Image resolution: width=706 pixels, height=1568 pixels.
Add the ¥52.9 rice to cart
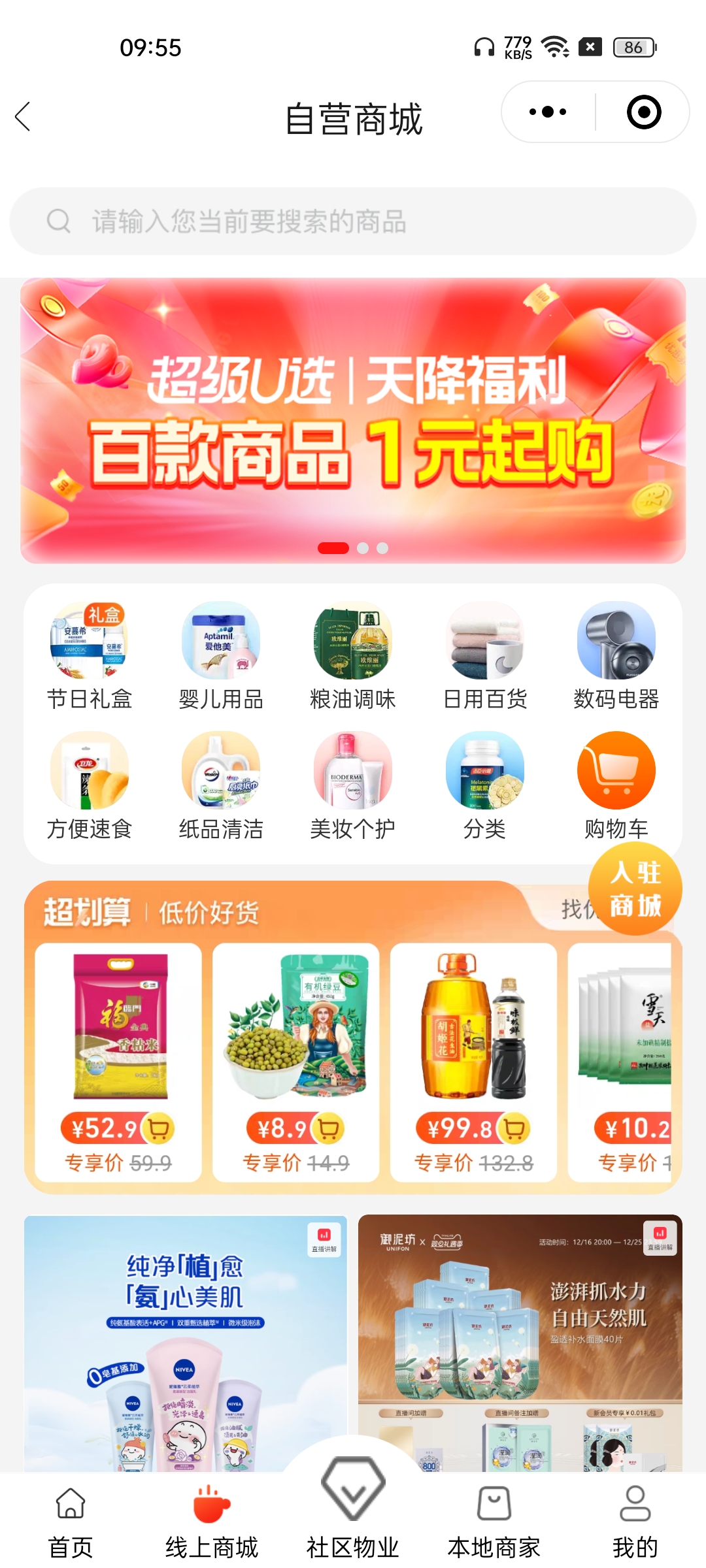point(158,1128)
